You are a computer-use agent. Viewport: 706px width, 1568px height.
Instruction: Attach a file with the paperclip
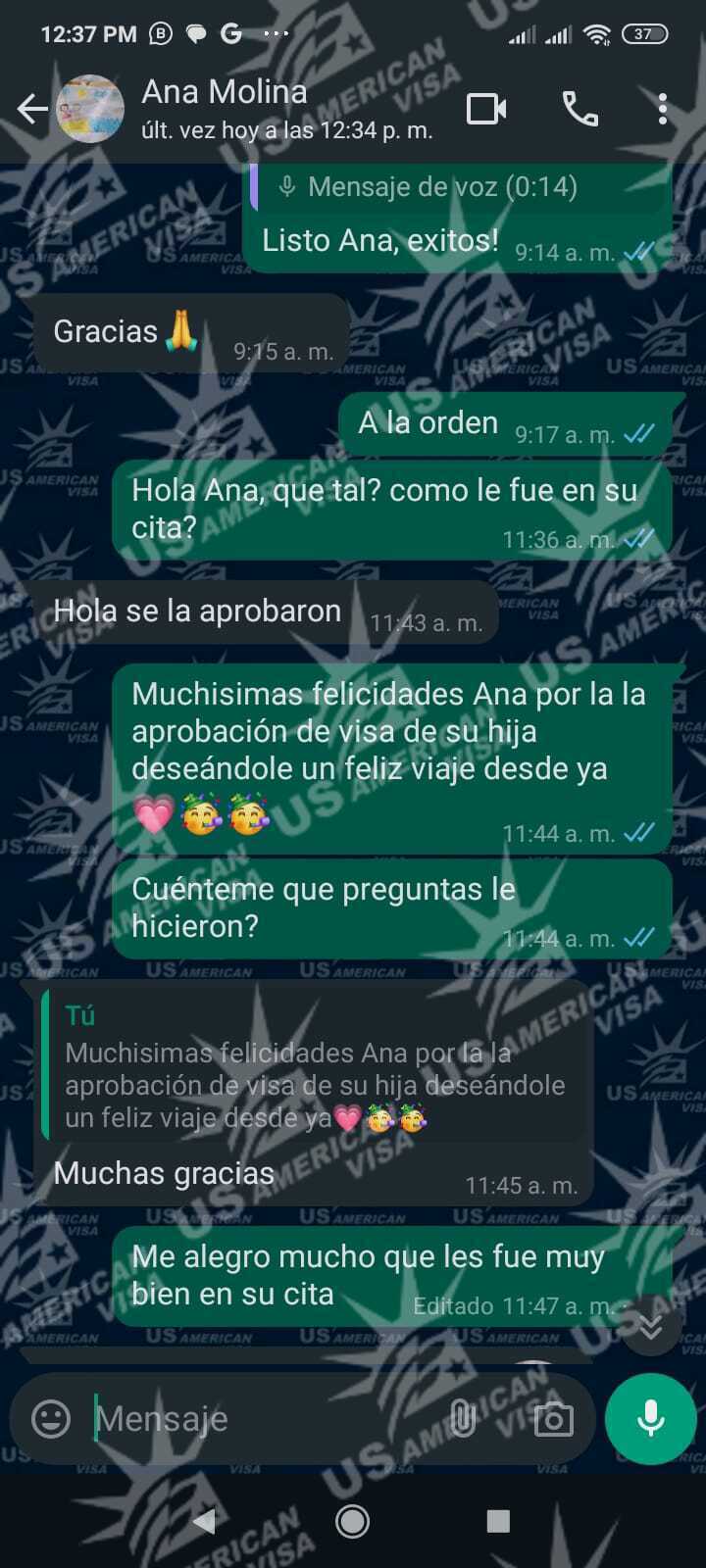pyautogui.click(x=462, y=1418)
